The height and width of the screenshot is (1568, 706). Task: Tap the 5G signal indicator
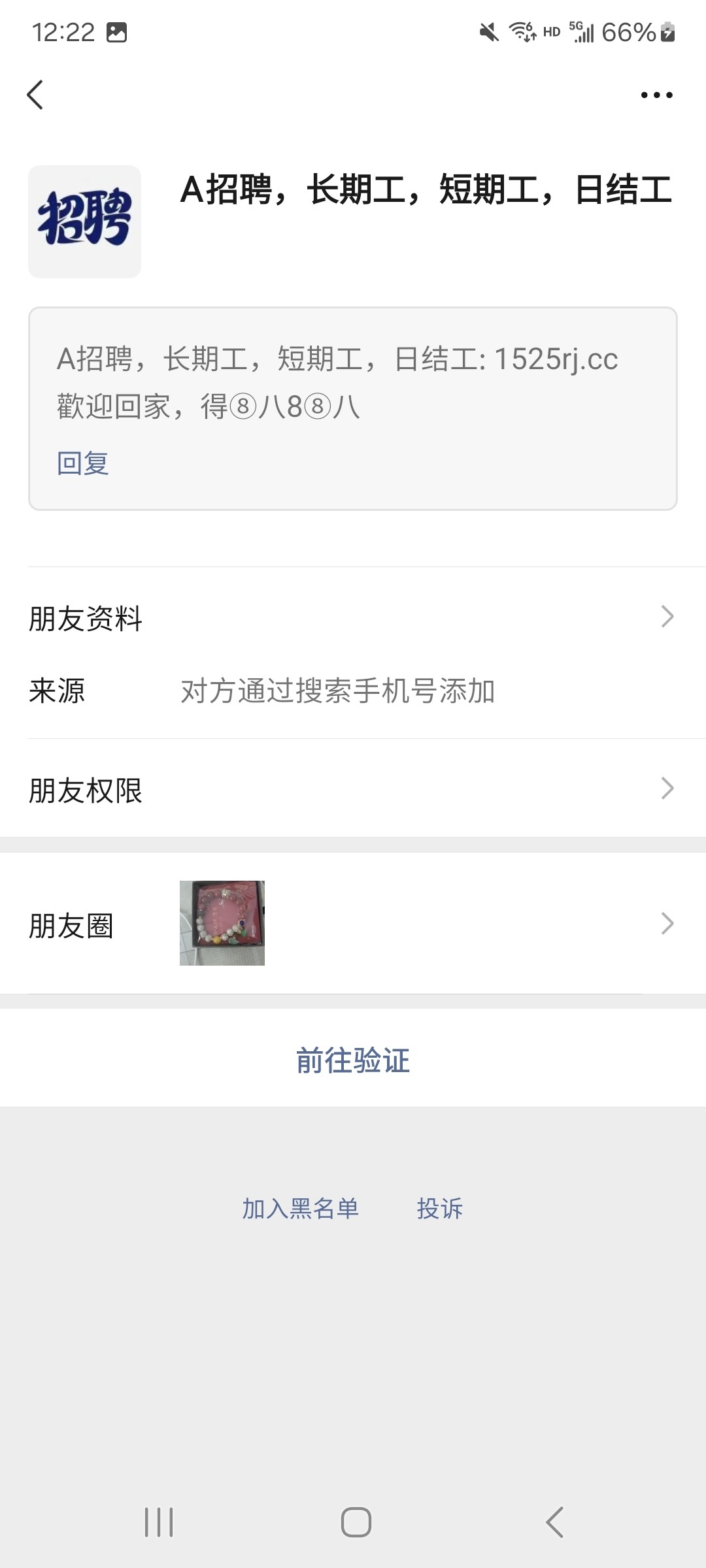(581, 31)
